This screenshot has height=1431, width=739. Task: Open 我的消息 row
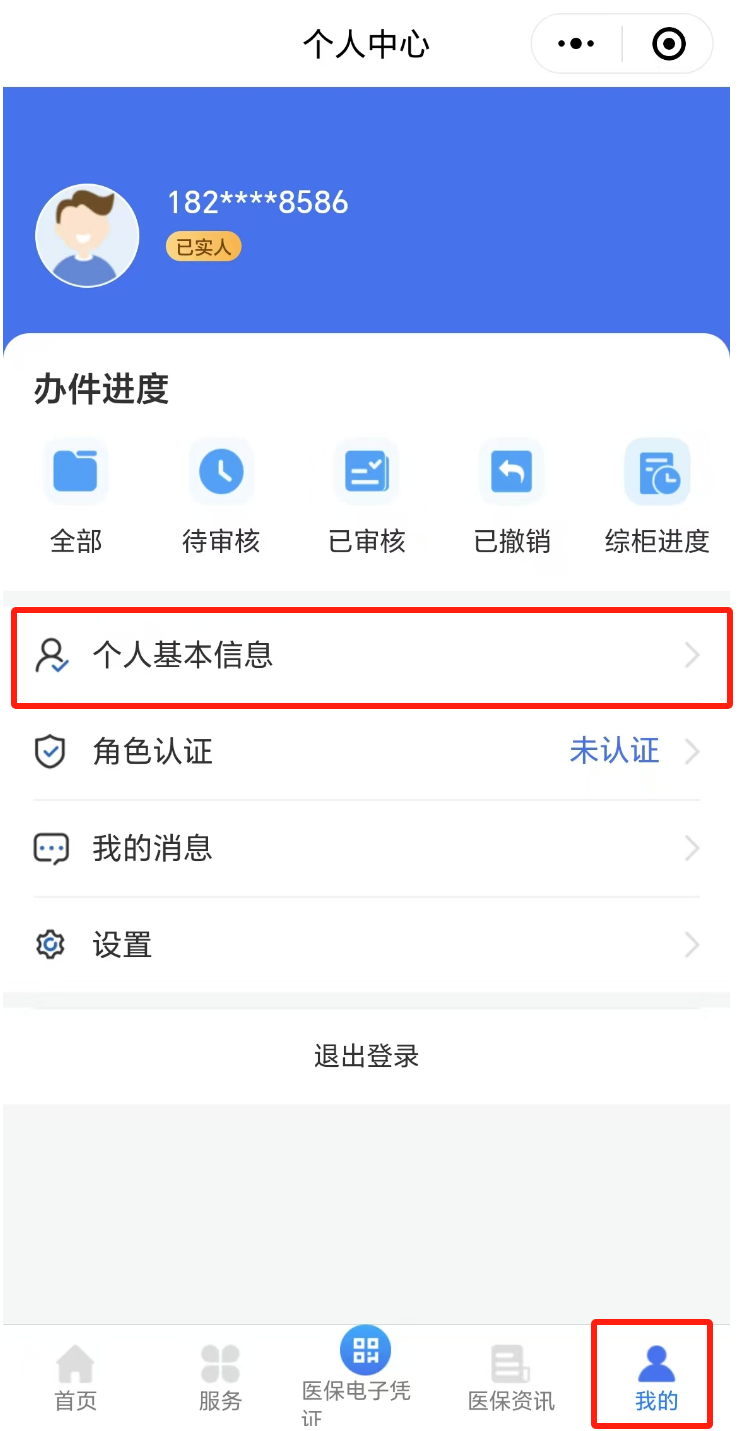tap(368, 848)
